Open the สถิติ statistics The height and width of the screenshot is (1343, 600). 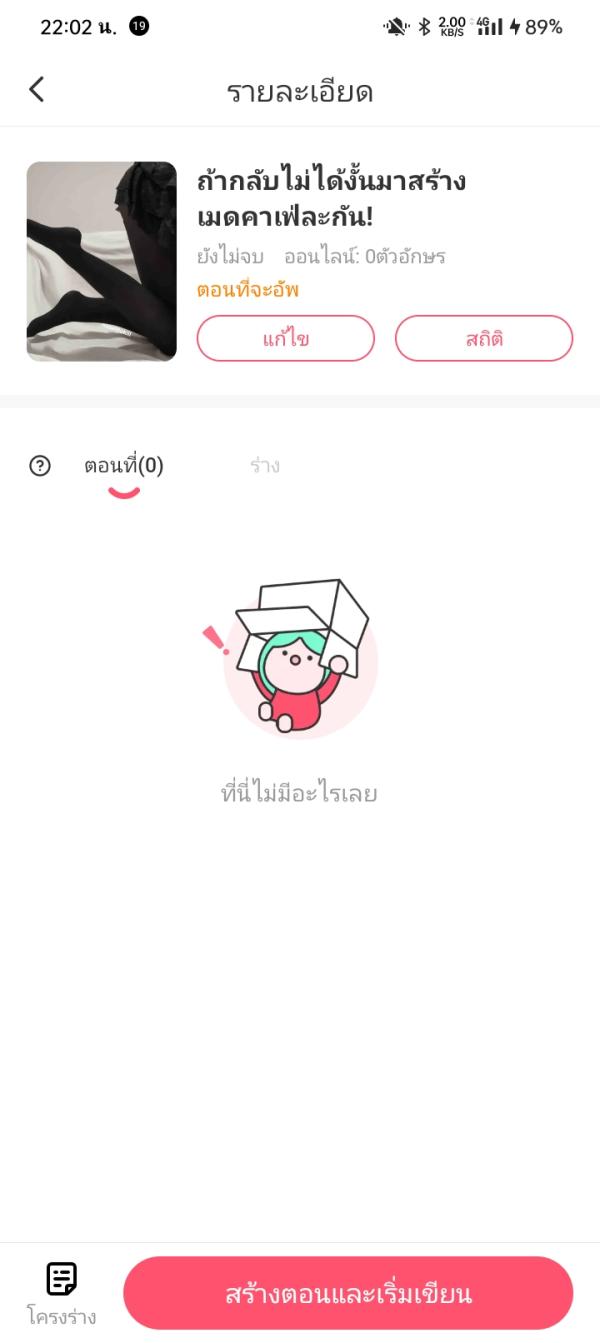pyautogui.click(x=484, y=338)
